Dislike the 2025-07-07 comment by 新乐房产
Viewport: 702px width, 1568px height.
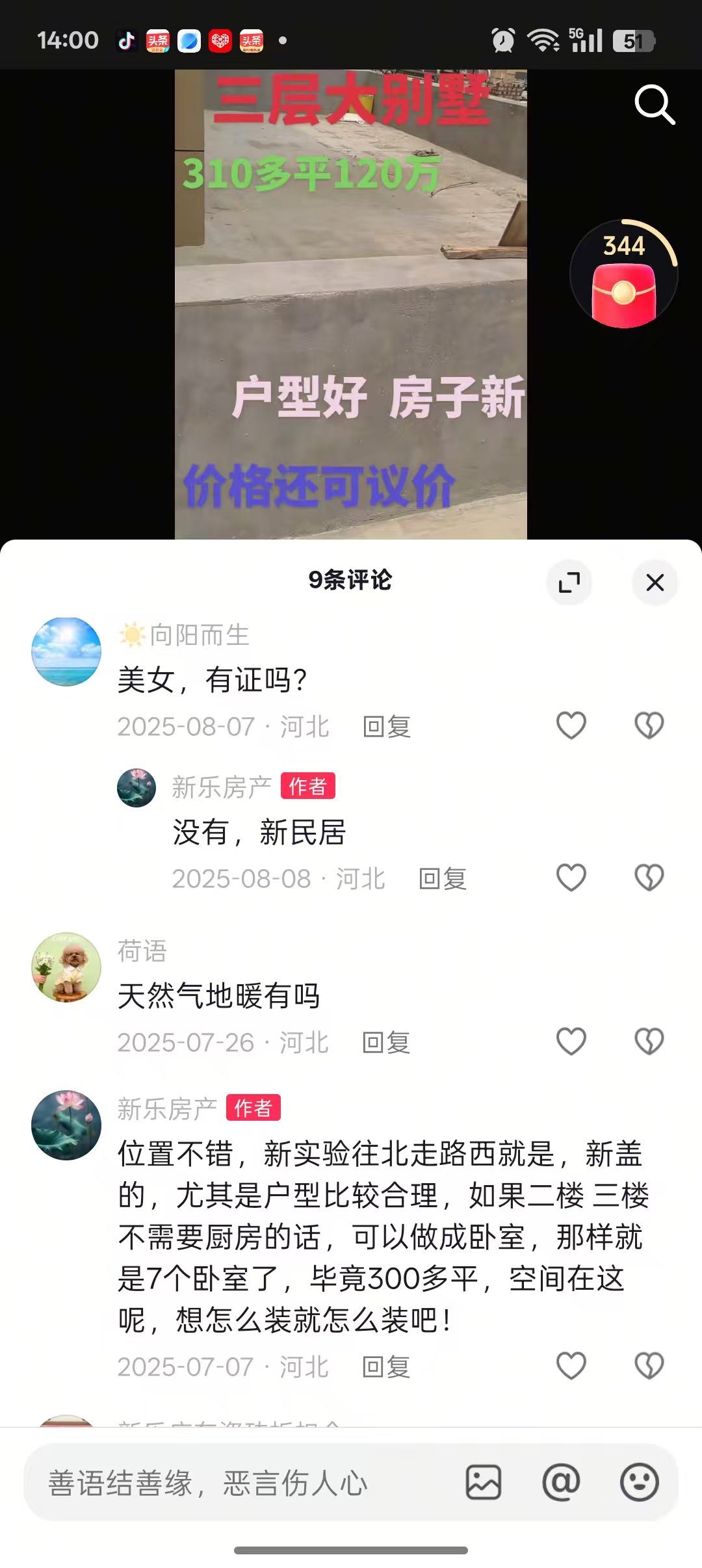[649, 1366]
